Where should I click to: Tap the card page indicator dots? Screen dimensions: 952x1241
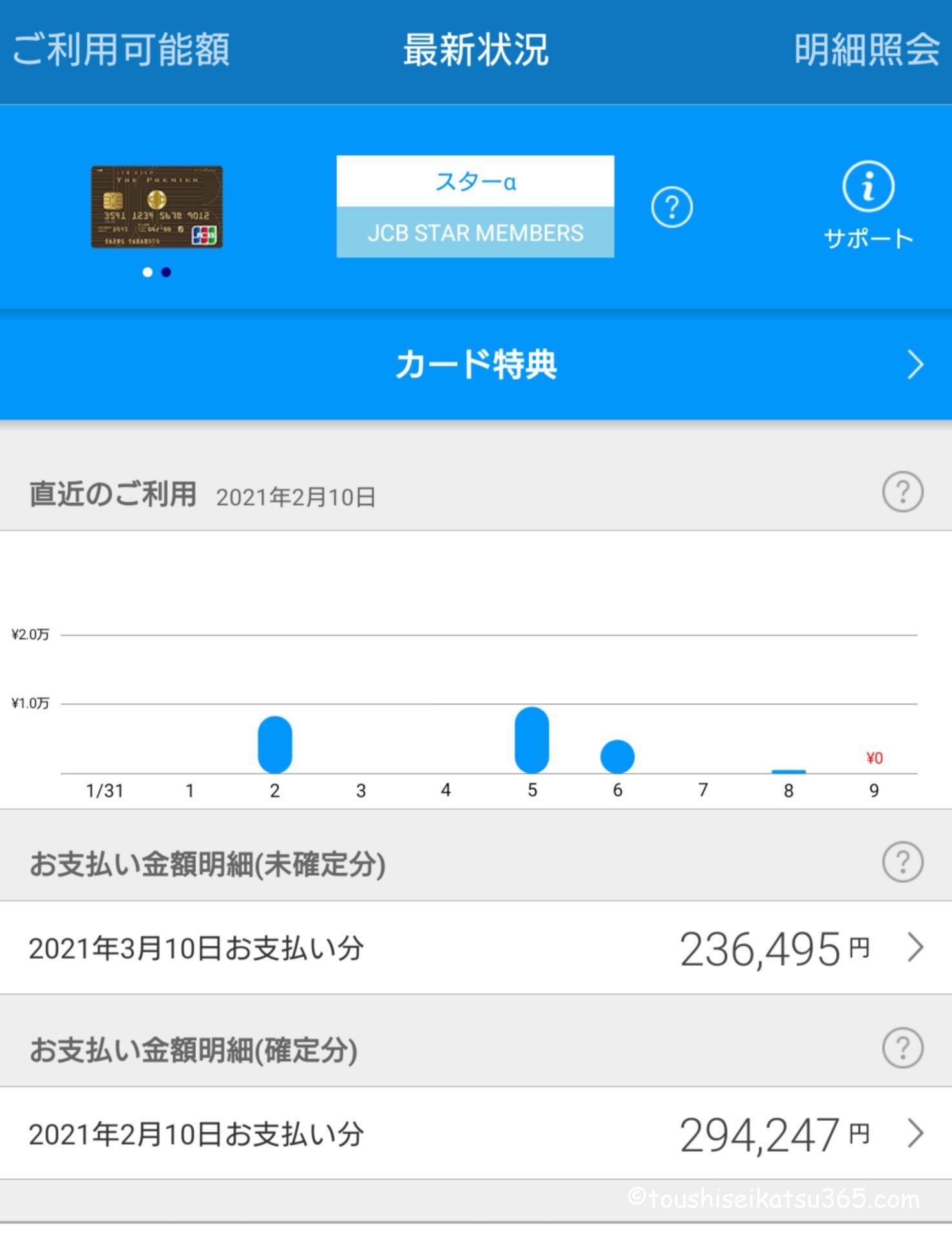(x=157, y=272)
